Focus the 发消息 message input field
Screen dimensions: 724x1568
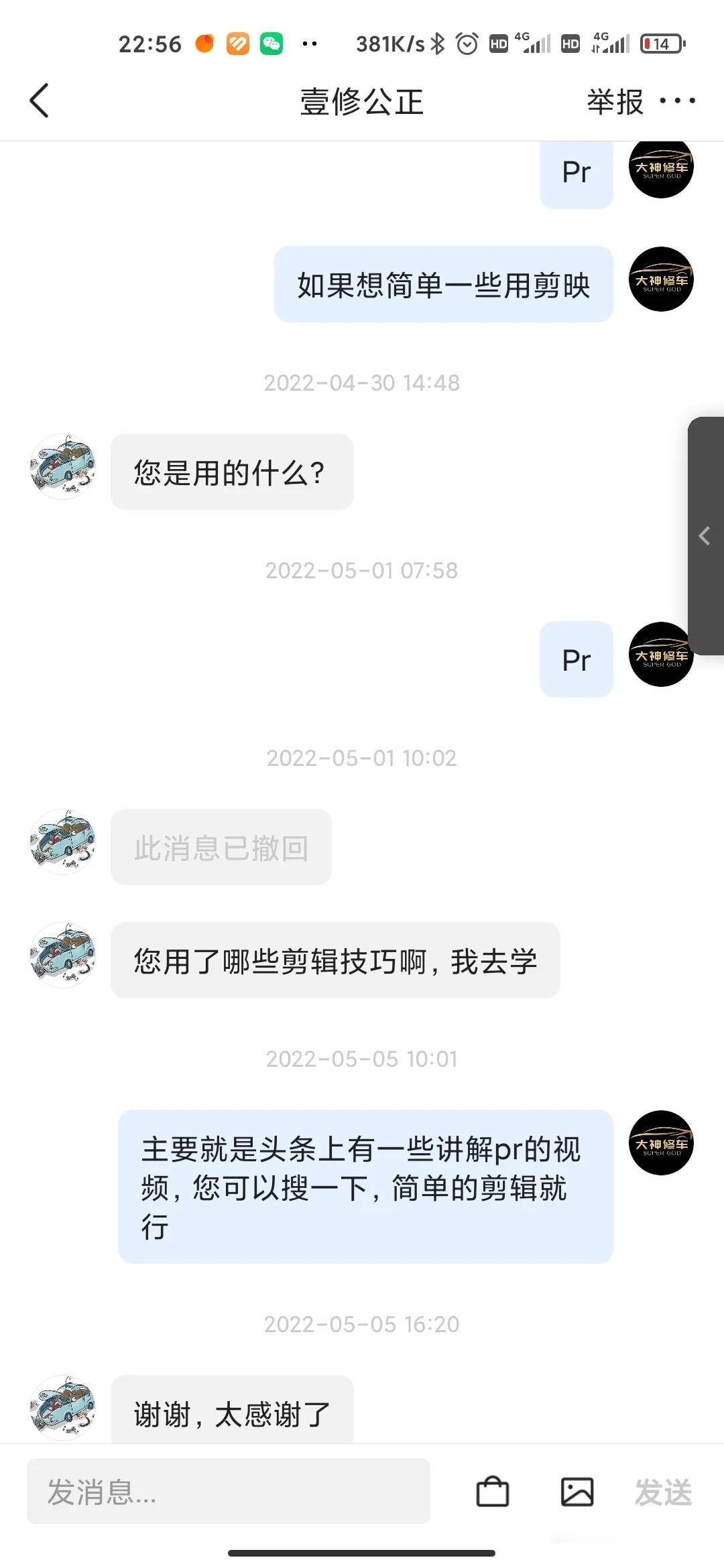point(229,1491)
